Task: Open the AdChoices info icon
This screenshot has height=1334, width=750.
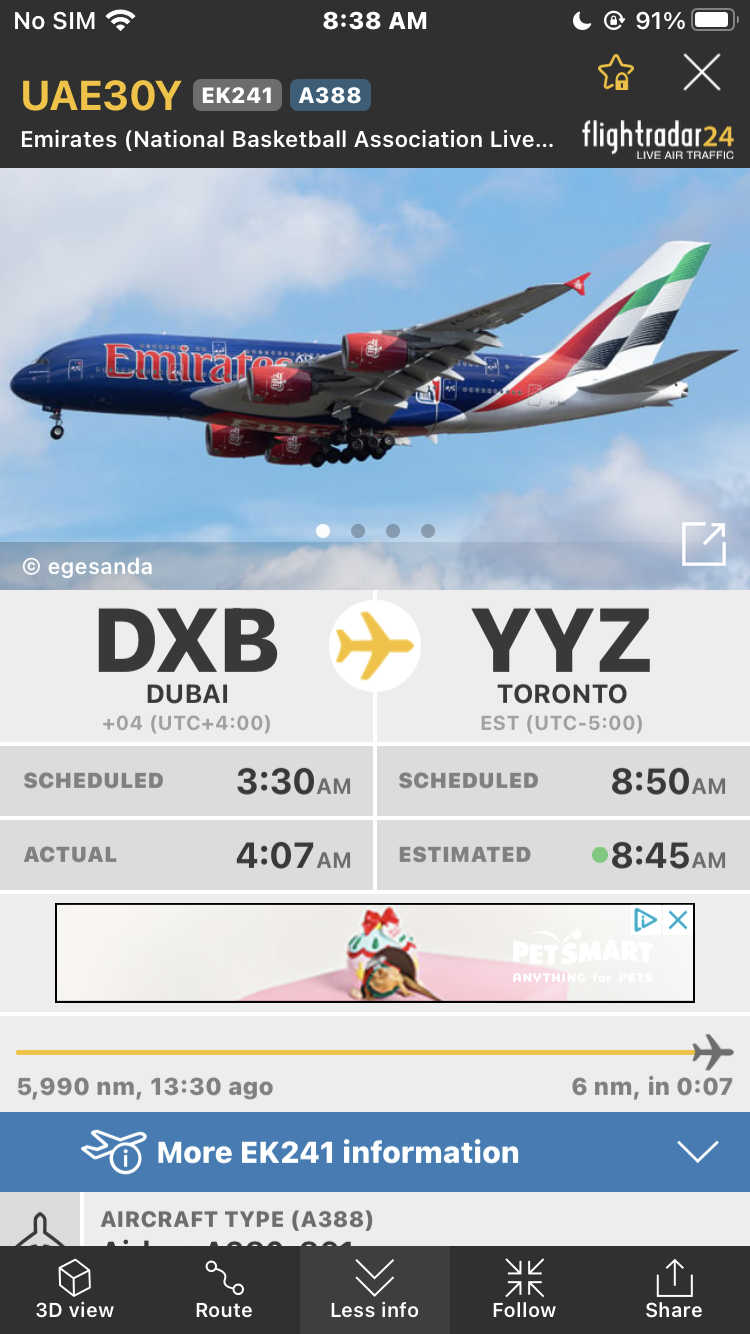Action: click(x=647, y=920)
